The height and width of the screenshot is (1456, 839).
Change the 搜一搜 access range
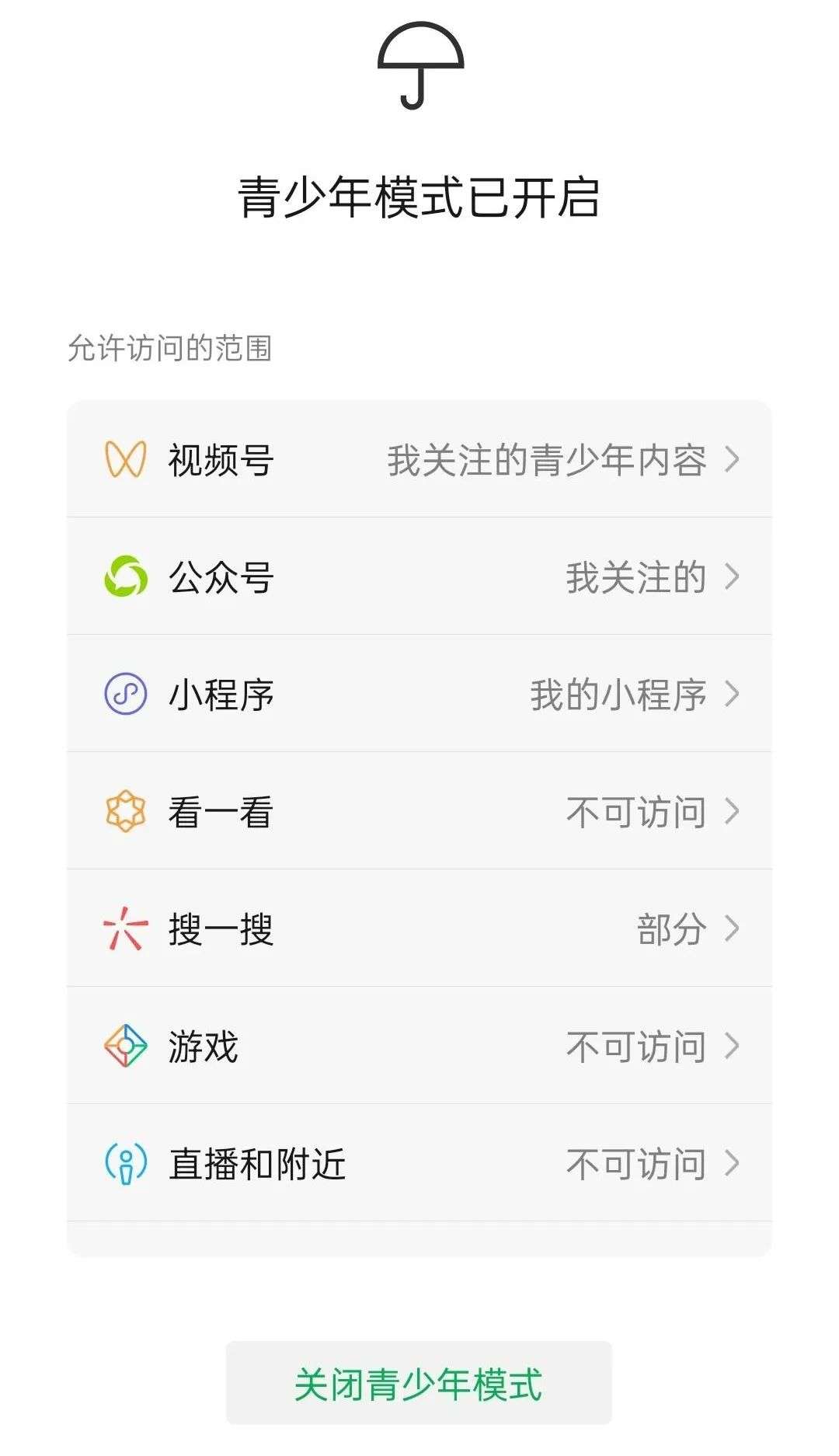(419, 928)
